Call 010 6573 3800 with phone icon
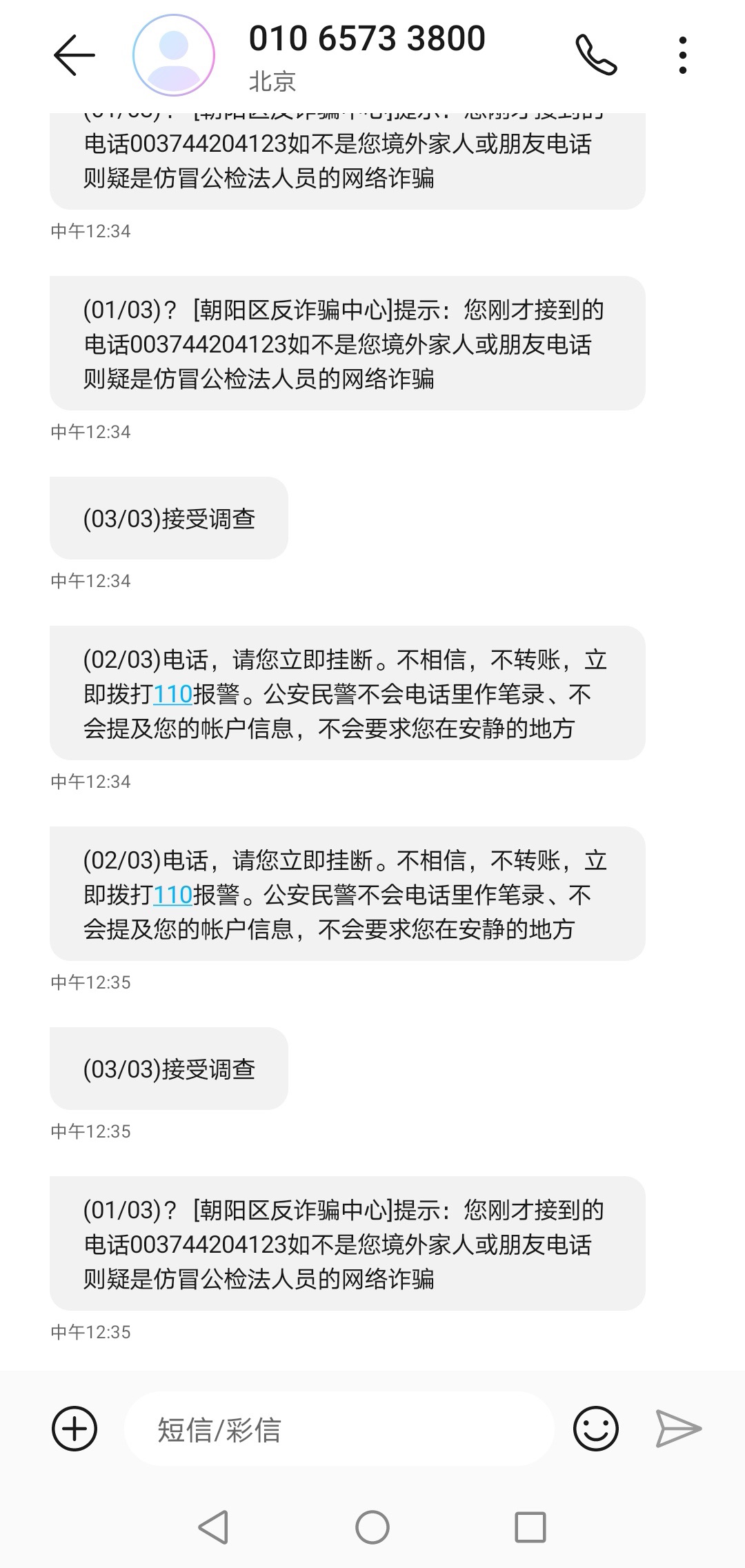745x1568 pixels. (596, 55)
